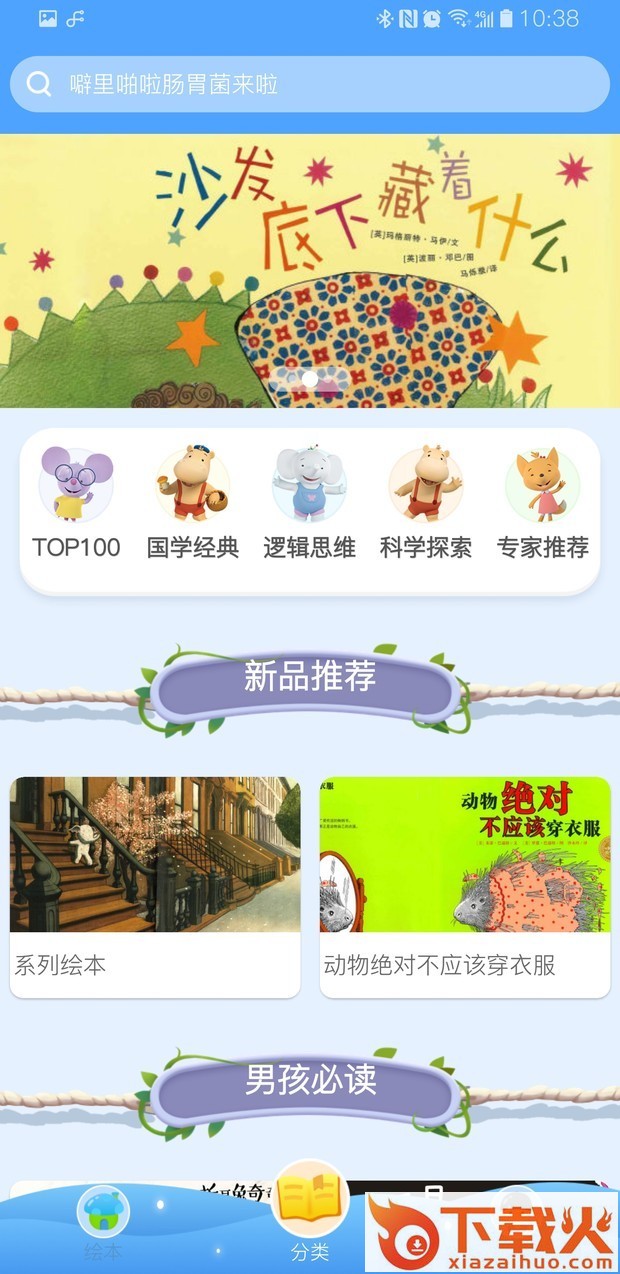Switch to the 绘本 tab
The width and height of the screenshot is (620, 1274).
click(103, 1224)
